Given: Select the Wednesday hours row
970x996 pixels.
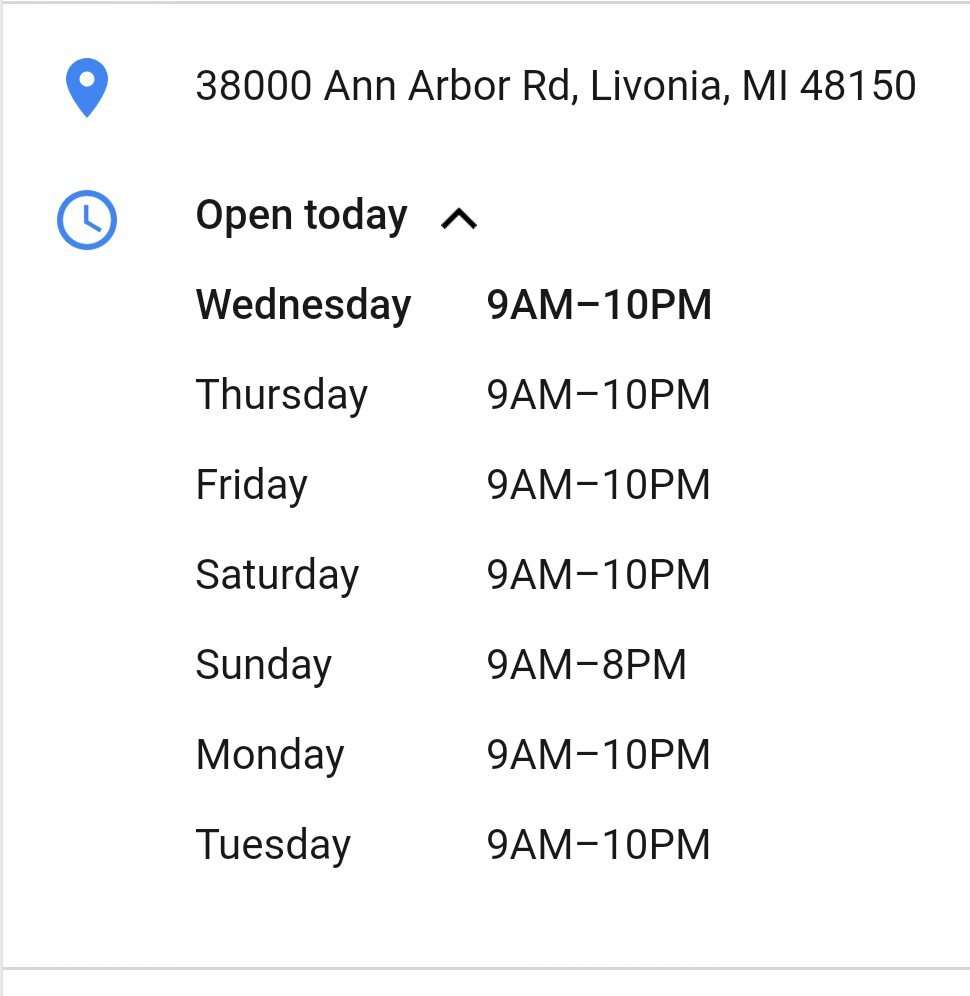Looking at the screenshot, I should [x=450, y=306].
